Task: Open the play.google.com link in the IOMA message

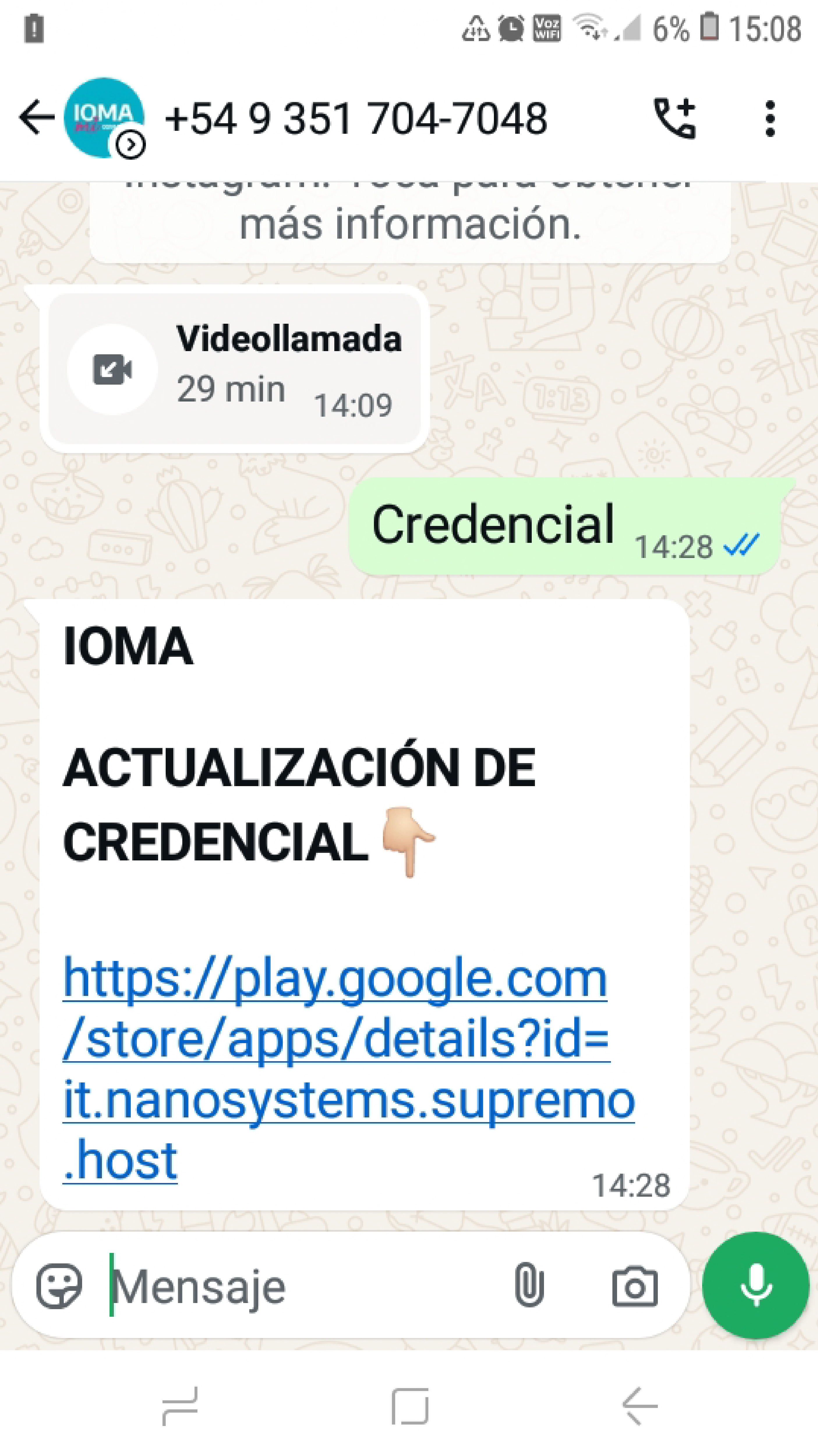Action: [349, 1068]
